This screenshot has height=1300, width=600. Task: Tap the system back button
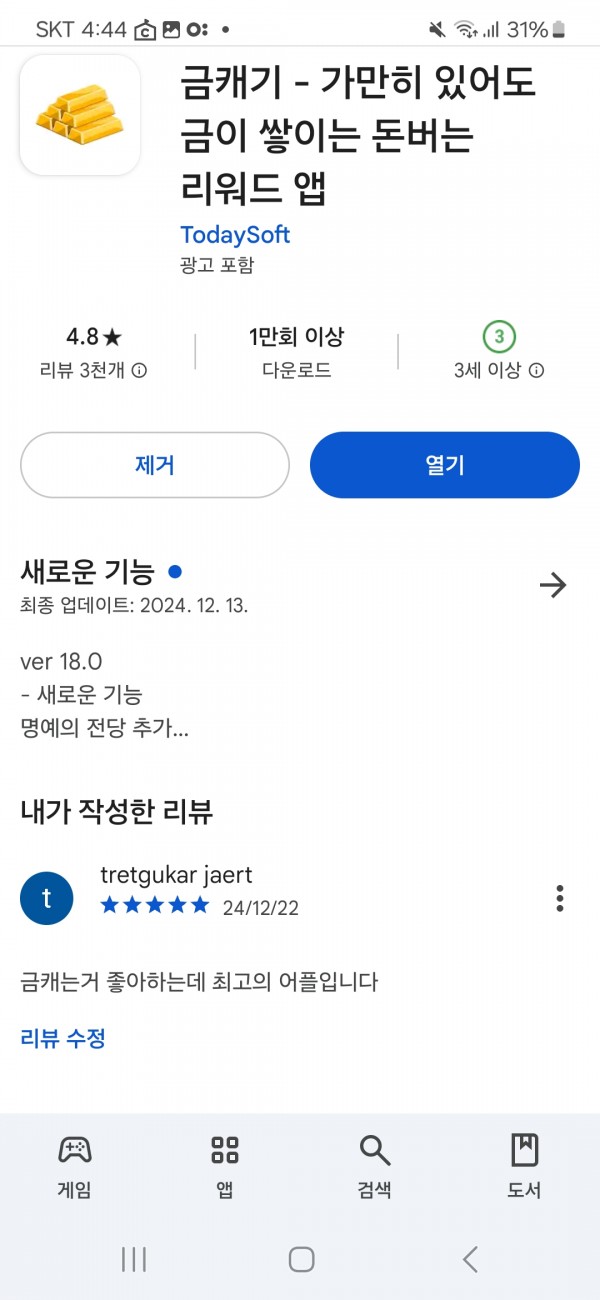[471, 1259]
